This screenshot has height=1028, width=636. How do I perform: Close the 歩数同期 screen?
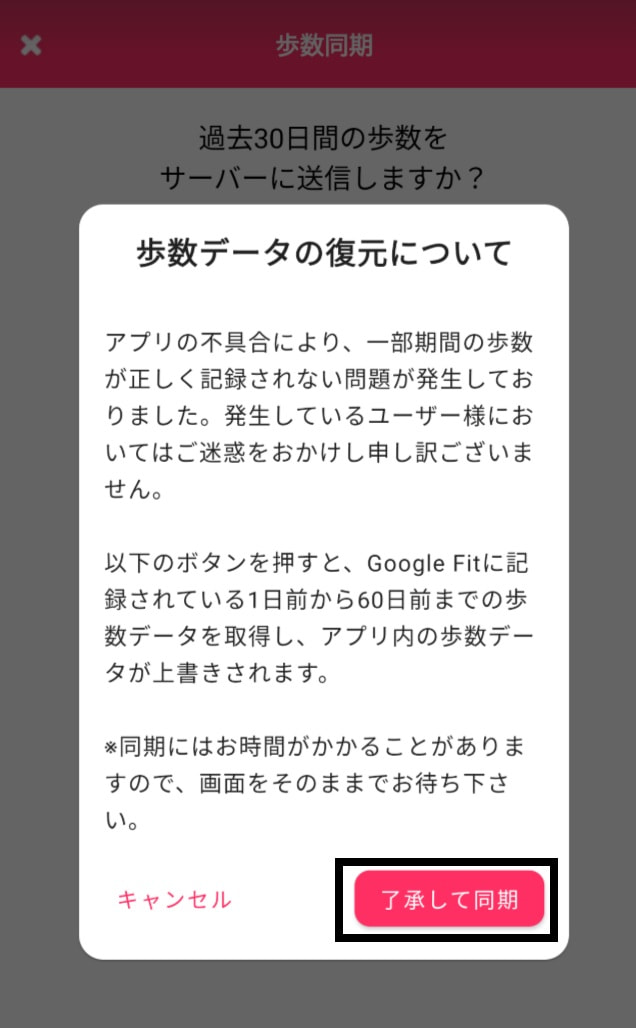pyautogui.click(x=31, y=46)
